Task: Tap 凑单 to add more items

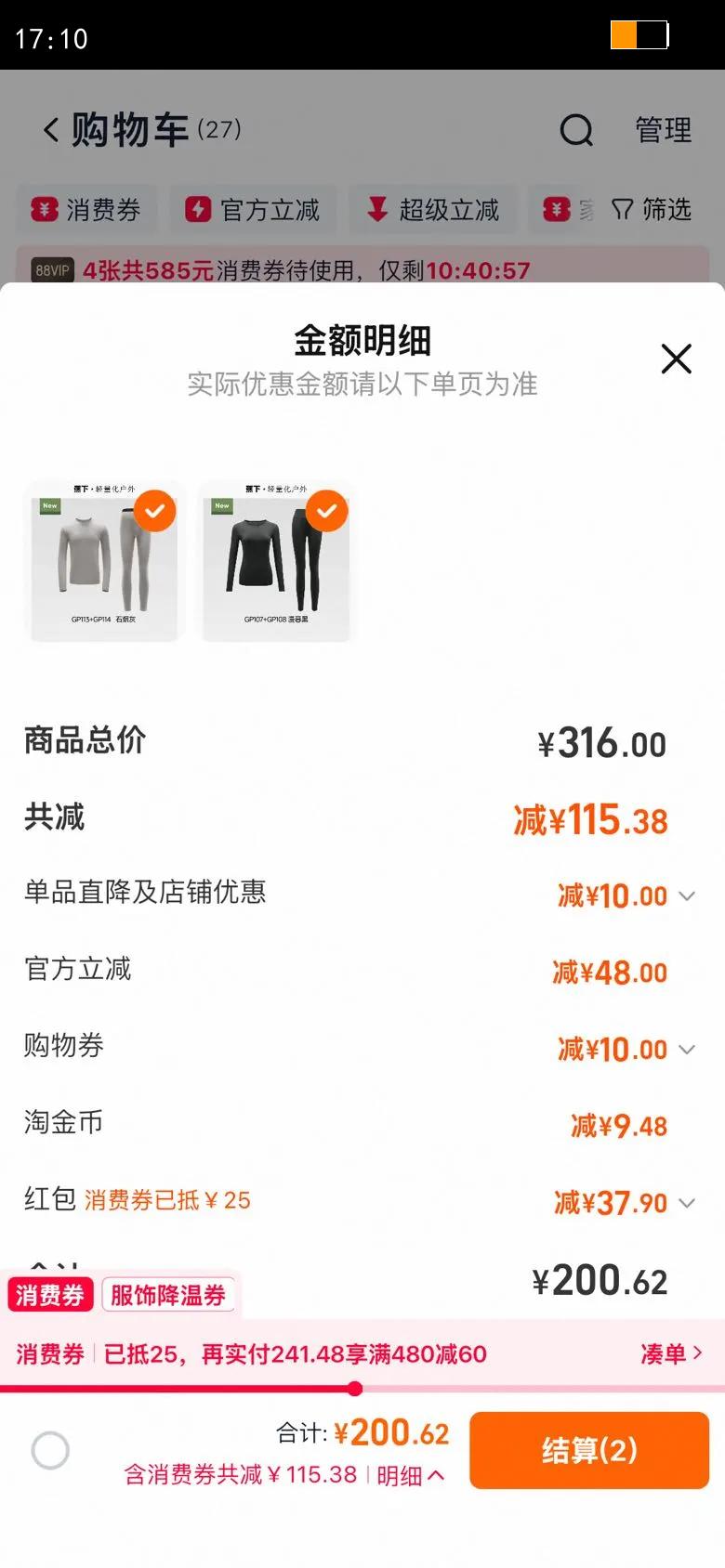Action: (671, 1353)
